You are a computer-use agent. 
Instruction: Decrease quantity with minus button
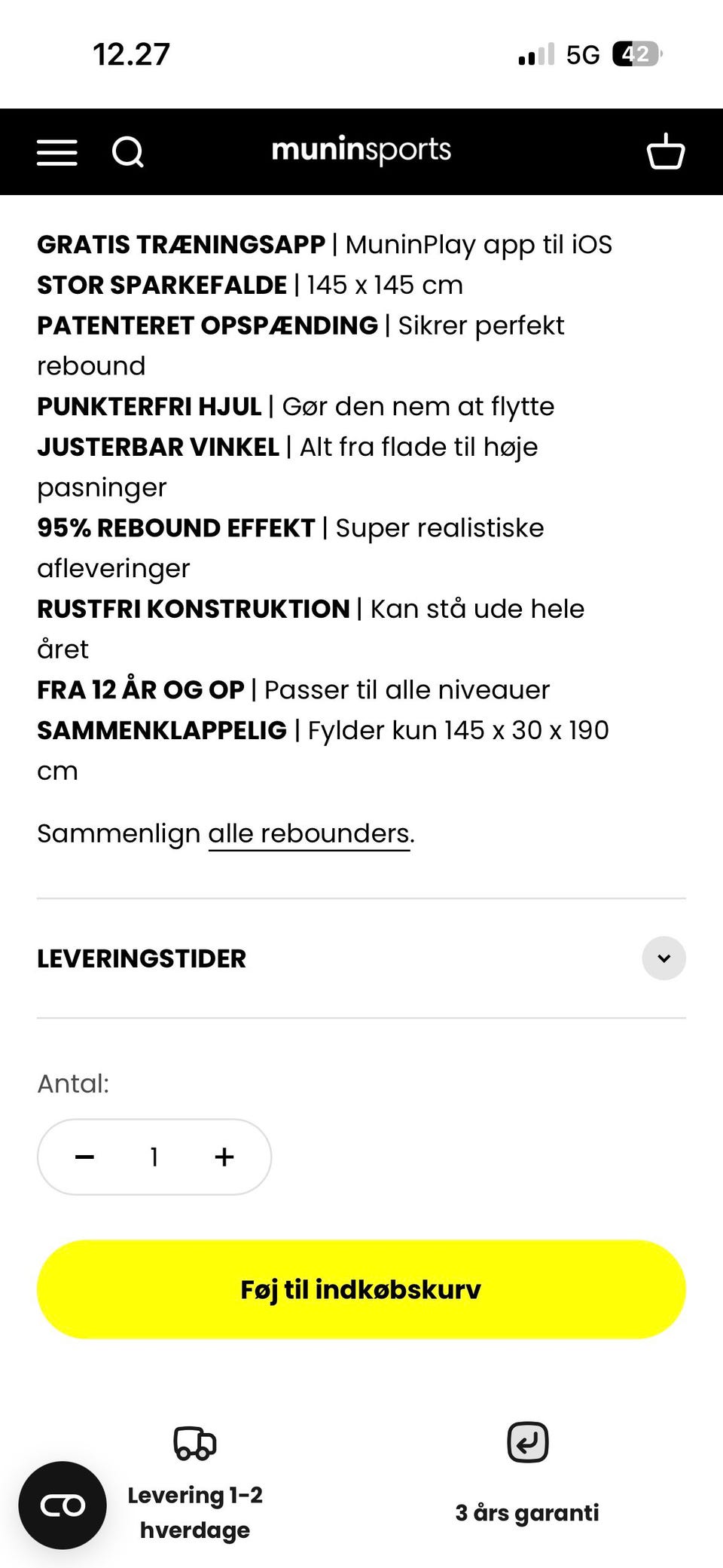pos(85,1157)
